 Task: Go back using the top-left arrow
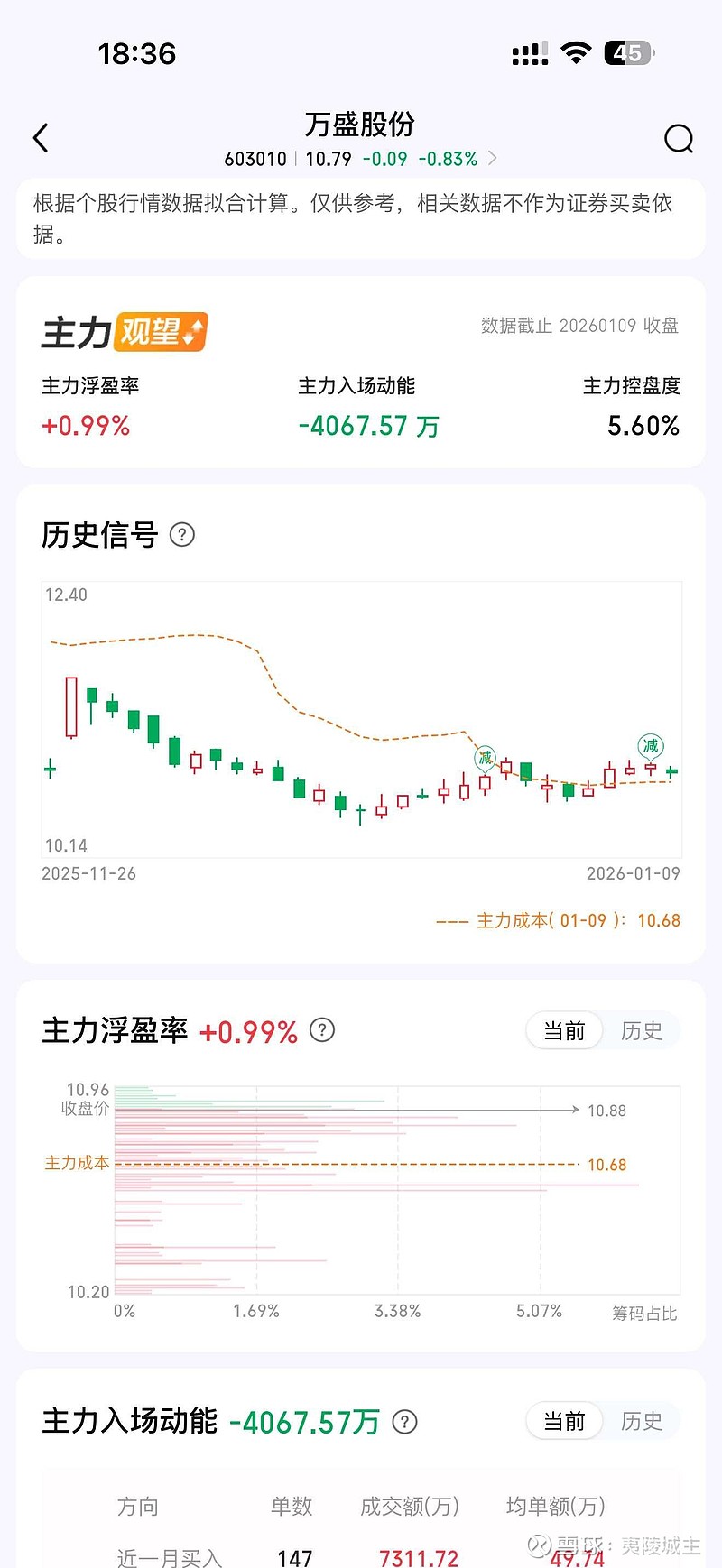click(41, 139)
